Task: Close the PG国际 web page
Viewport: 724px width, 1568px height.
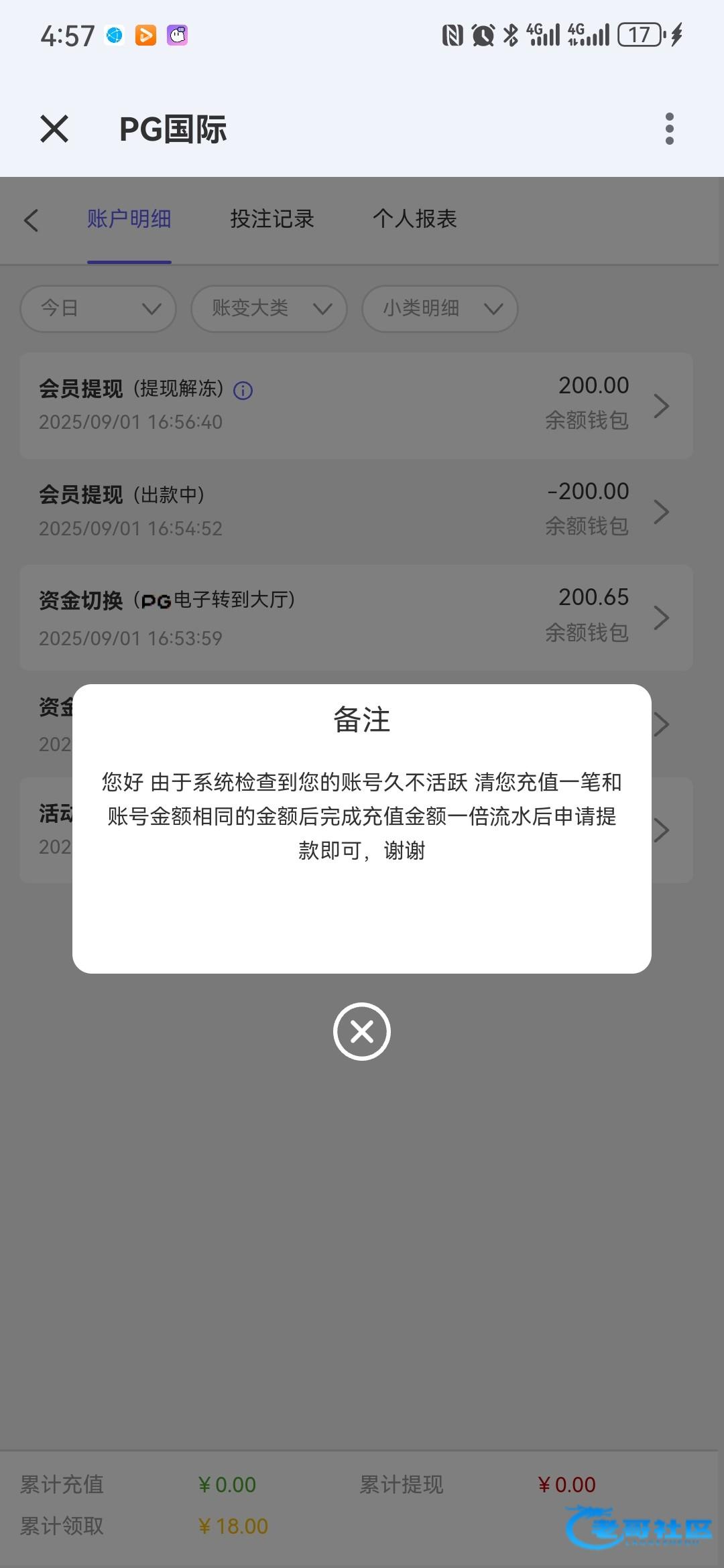Action: 54,129
